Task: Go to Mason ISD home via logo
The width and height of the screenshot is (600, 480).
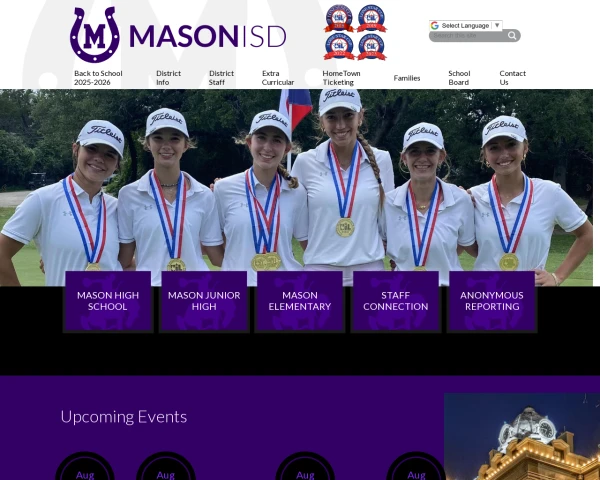Action: click(x=178, y=35)
